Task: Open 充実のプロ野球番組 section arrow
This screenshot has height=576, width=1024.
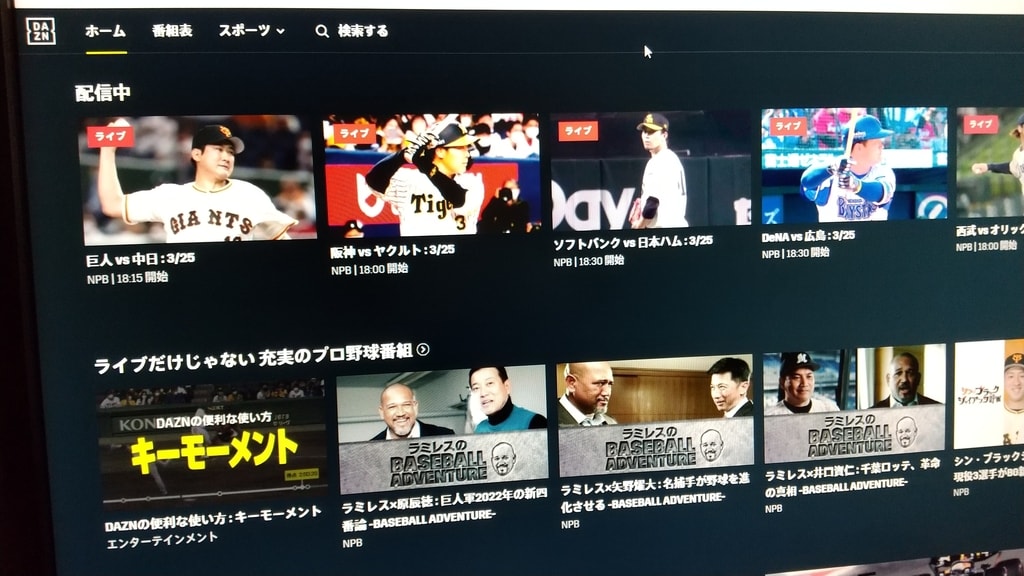Action: 423,350
